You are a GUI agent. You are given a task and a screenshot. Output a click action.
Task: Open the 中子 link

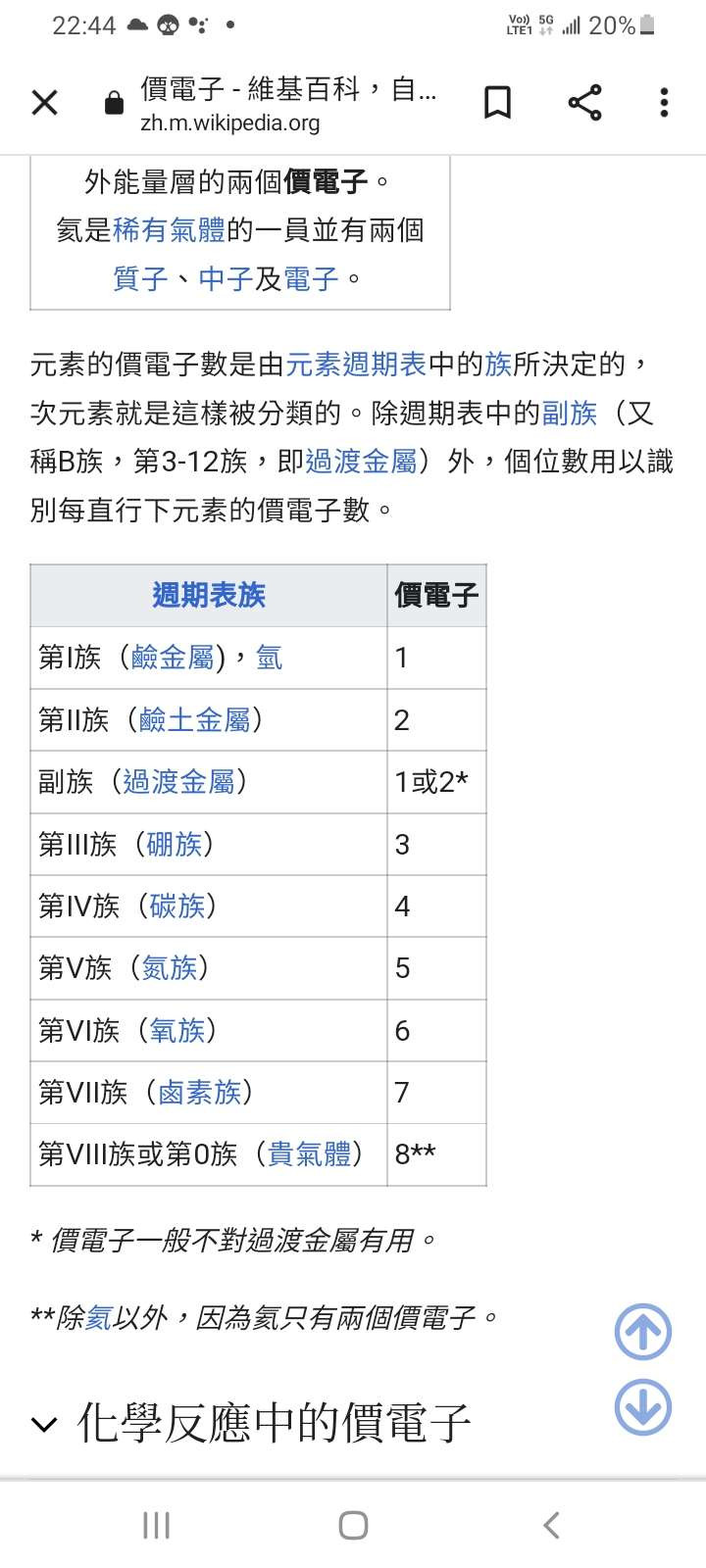point(227,278)
